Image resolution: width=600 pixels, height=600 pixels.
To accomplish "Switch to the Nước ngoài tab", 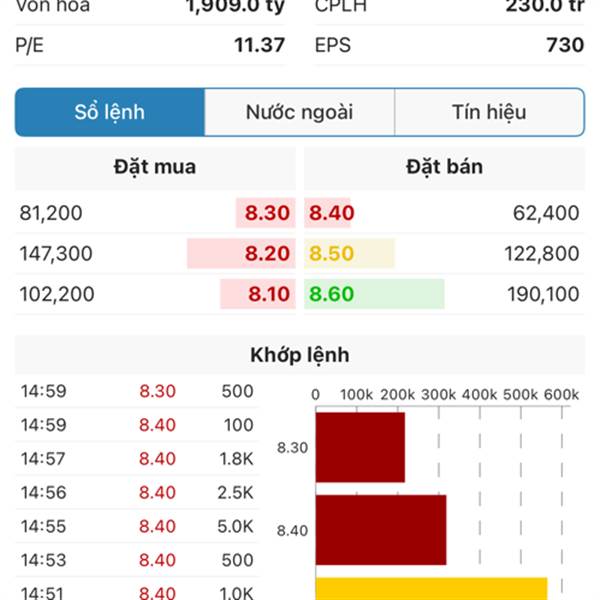I will coord(299,112).
